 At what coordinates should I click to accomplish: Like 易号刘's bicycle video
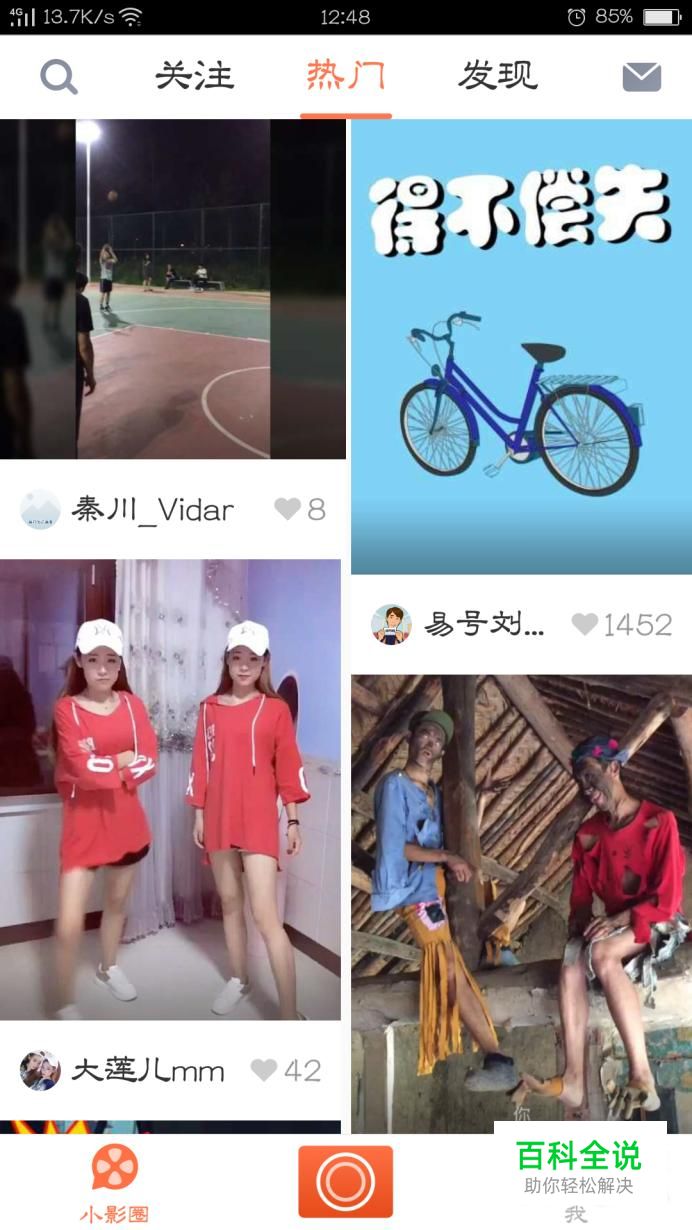[x=585, y=625]
